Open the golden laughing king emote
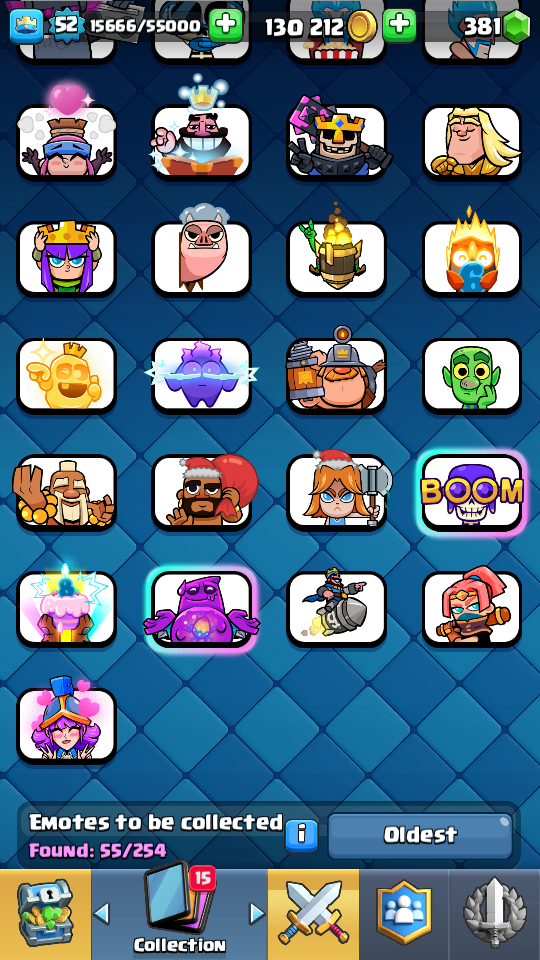 pos(66,376)
